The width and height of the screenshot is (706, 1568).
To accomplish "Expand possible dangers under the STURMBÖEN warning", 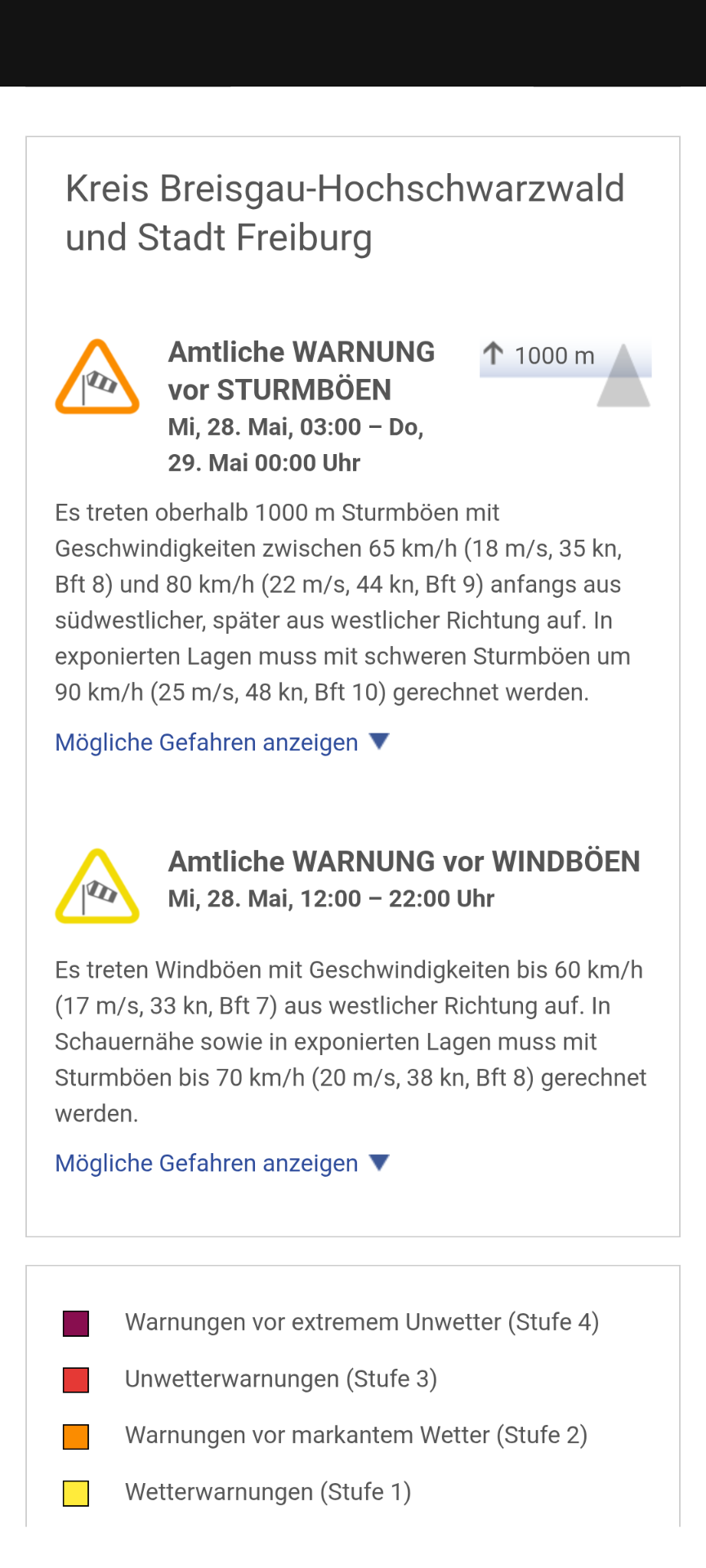I will (x=222, y=742).
